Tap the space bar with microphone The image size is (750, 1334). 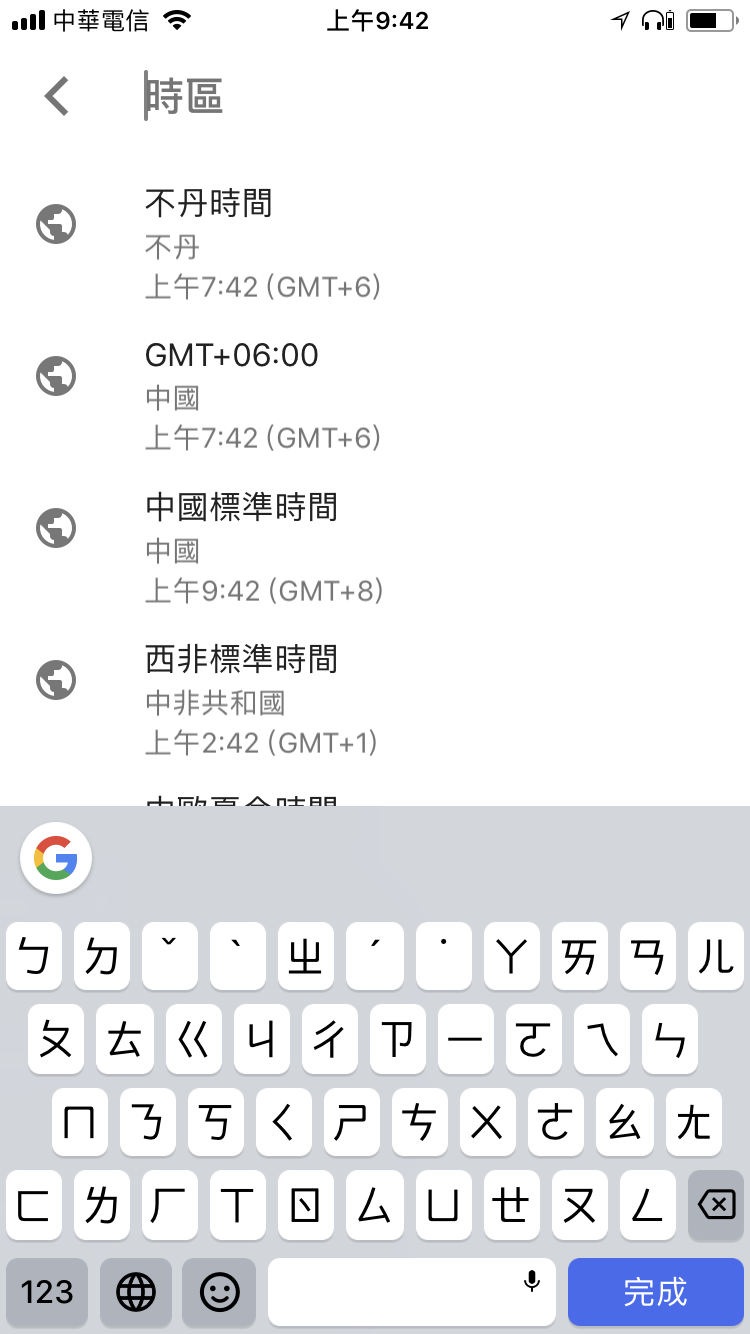pyautogui.click(x=412, y=1292)
